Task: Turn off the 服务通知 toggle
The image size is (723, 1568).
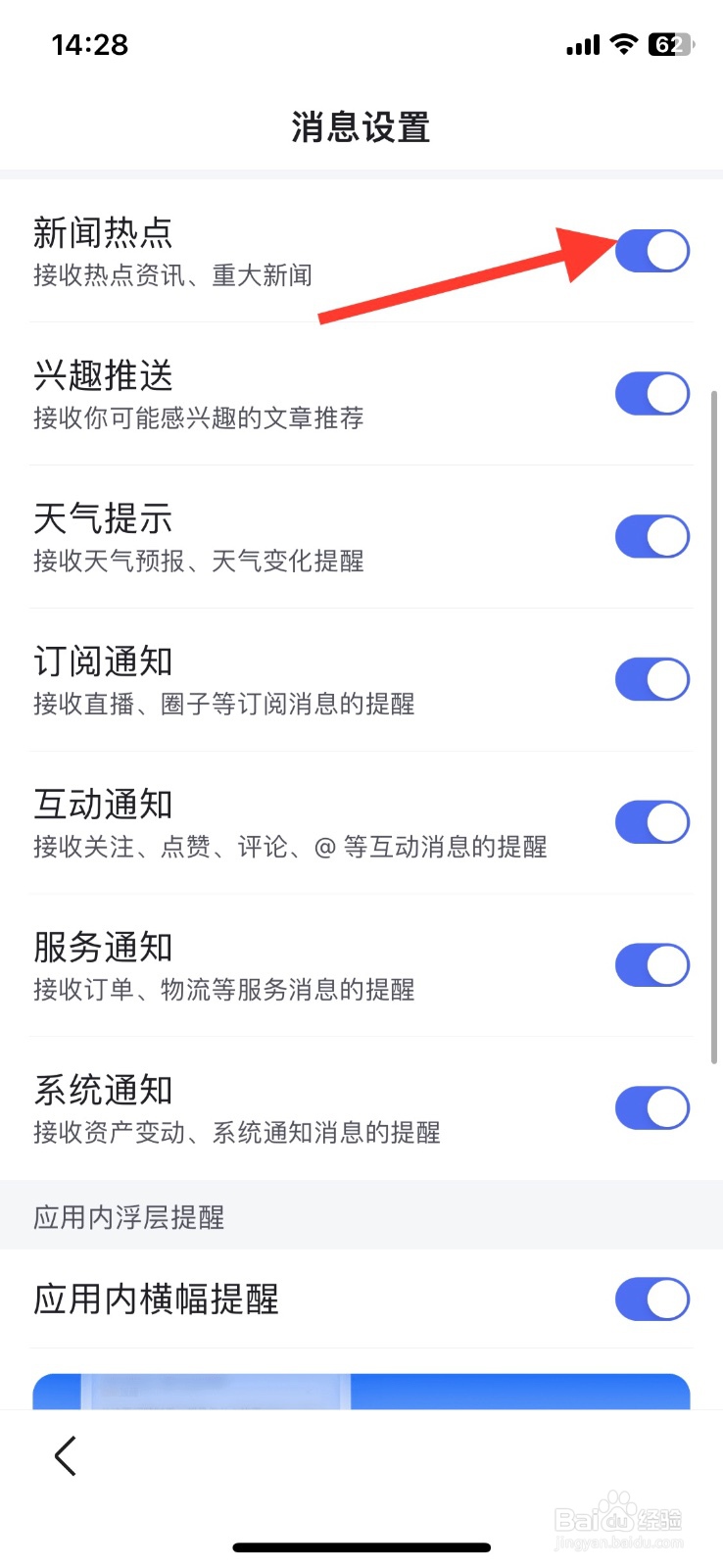Action: (652, 965)
